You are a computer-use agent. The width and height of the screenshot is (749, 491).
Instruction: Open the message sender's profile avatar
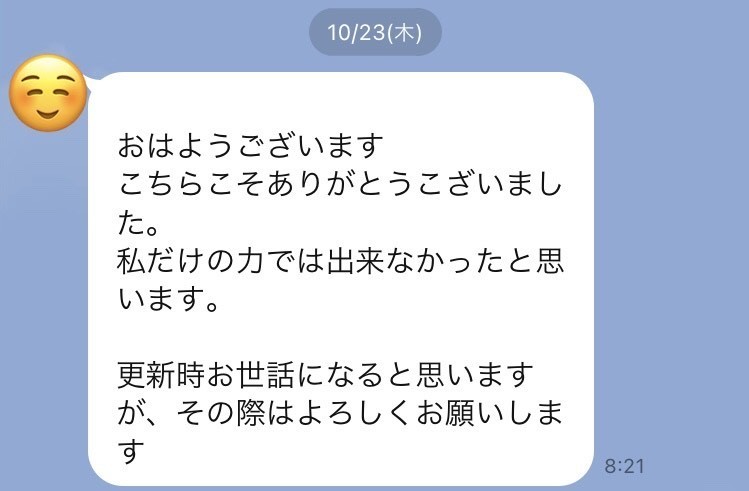[x=47, y=95]
